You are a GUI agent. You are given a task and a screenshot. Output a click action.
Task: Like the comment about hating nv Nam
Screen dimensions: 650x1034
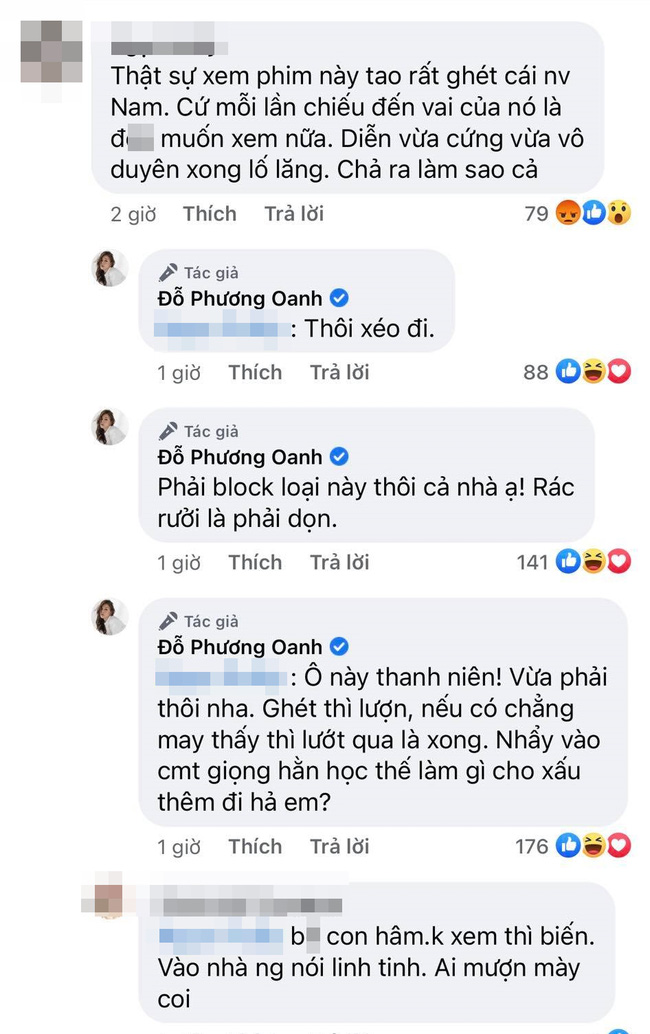coord(209,214)
